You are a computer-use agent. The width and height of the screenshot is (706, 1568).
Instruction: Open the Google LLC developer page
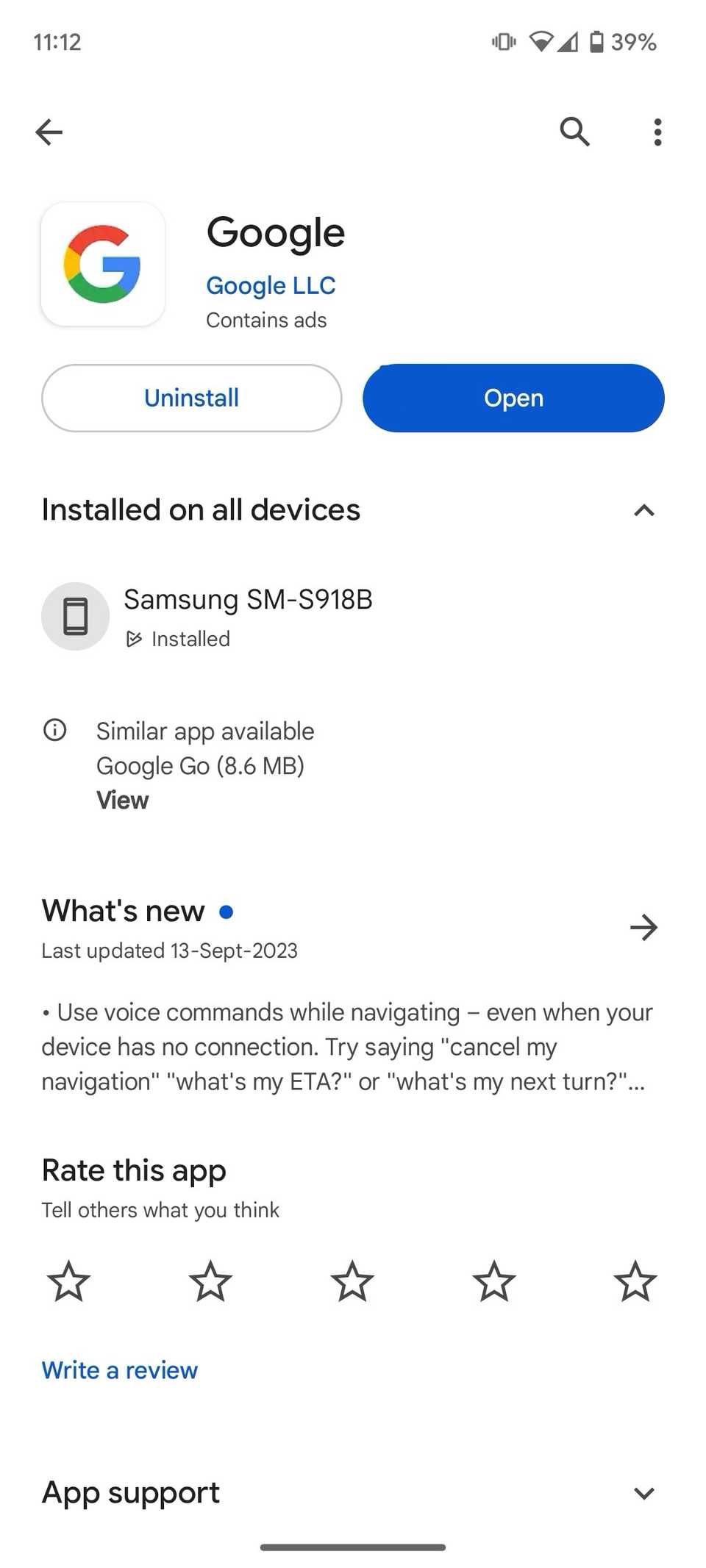click(x=271, y=285)
